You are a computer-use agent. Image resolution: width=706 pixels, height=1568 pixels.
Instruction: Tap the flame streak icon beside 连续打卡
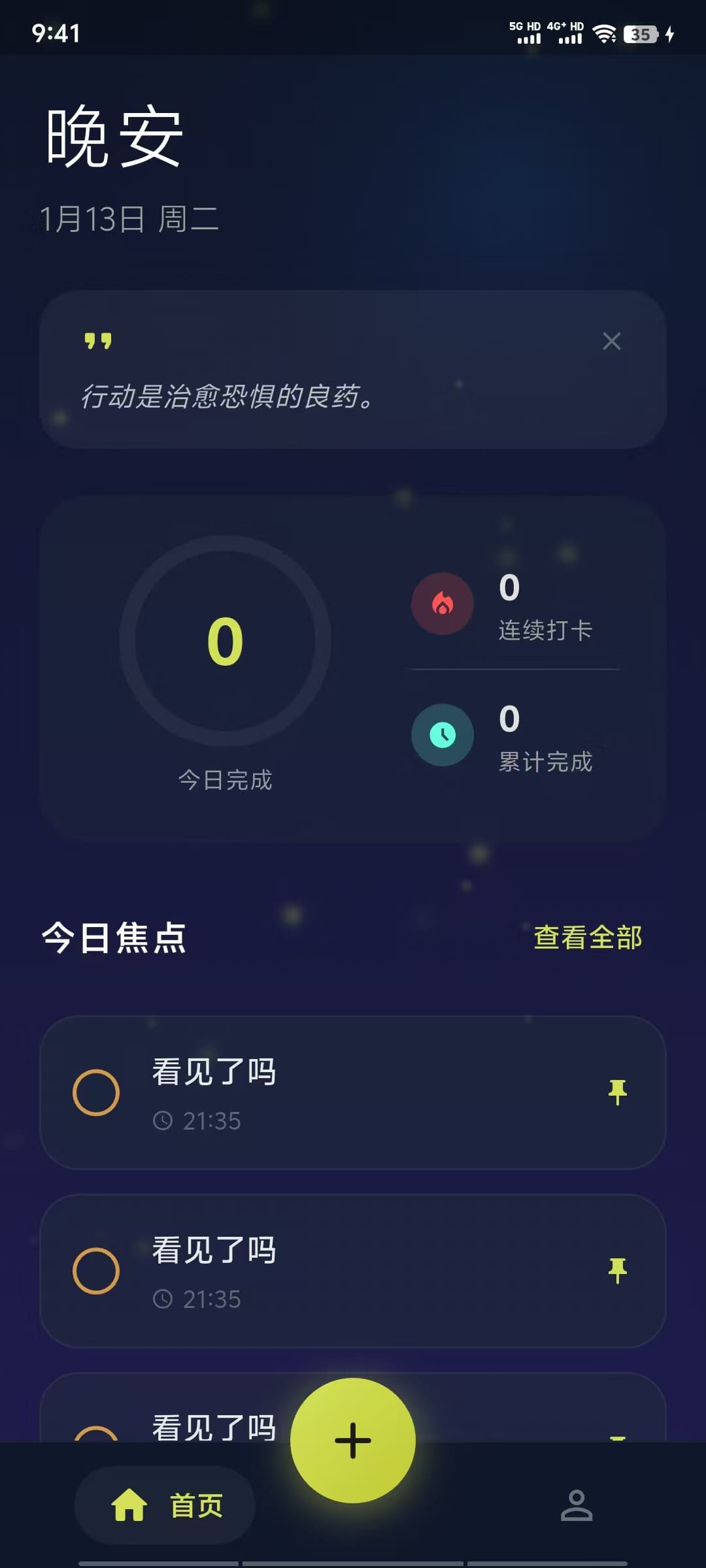(443, 604)
